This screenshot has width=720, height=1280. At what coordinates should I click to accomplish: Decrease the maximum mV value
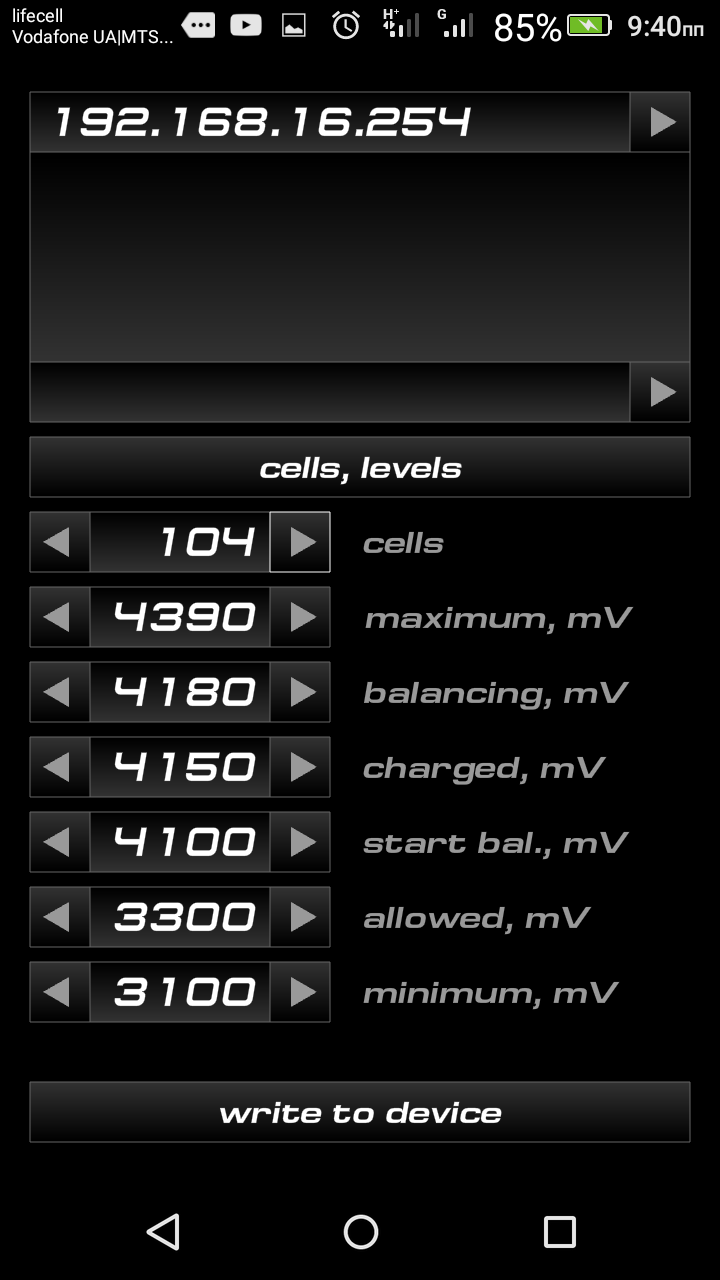(60, 617)
